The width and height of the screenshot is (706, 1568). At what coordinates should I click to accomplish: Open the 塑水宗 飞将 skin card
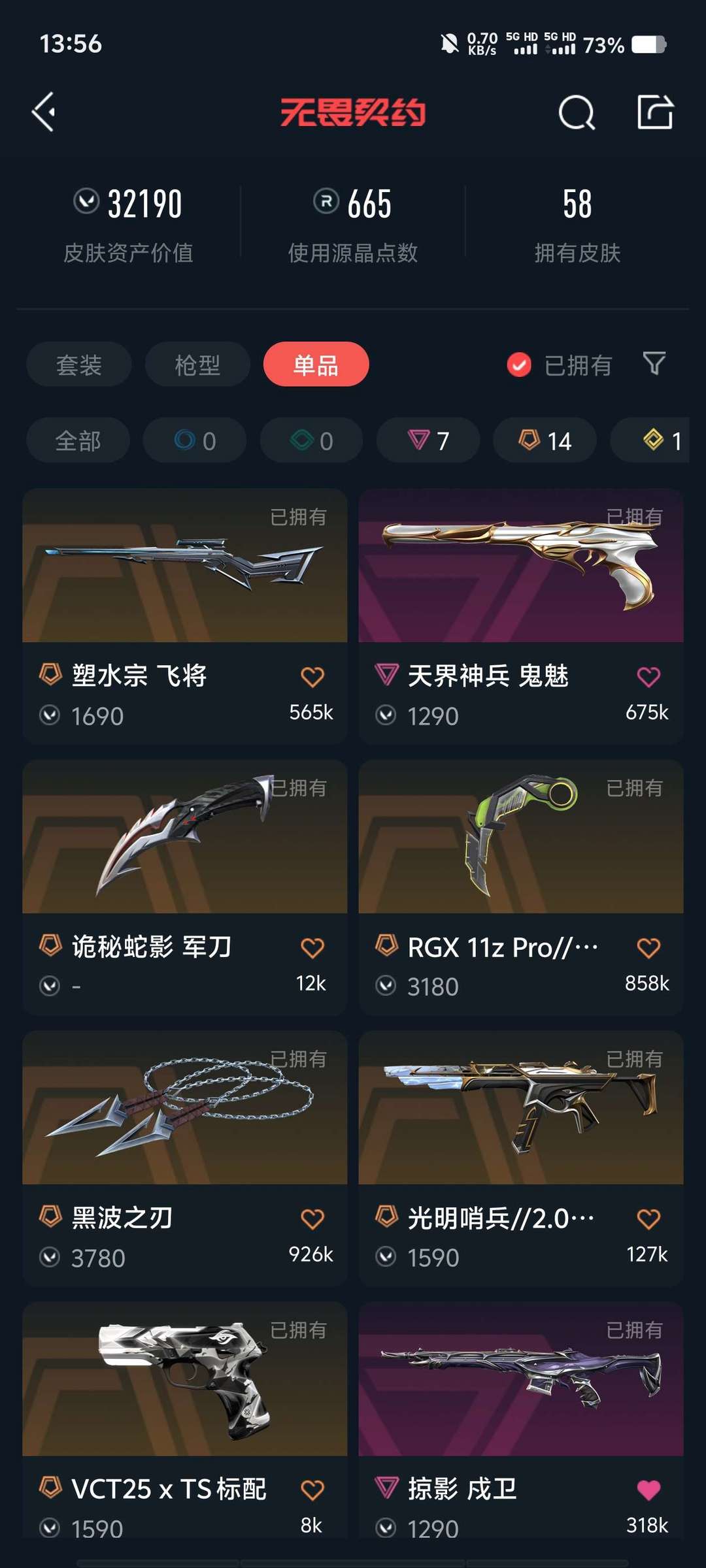coord(185,616)
